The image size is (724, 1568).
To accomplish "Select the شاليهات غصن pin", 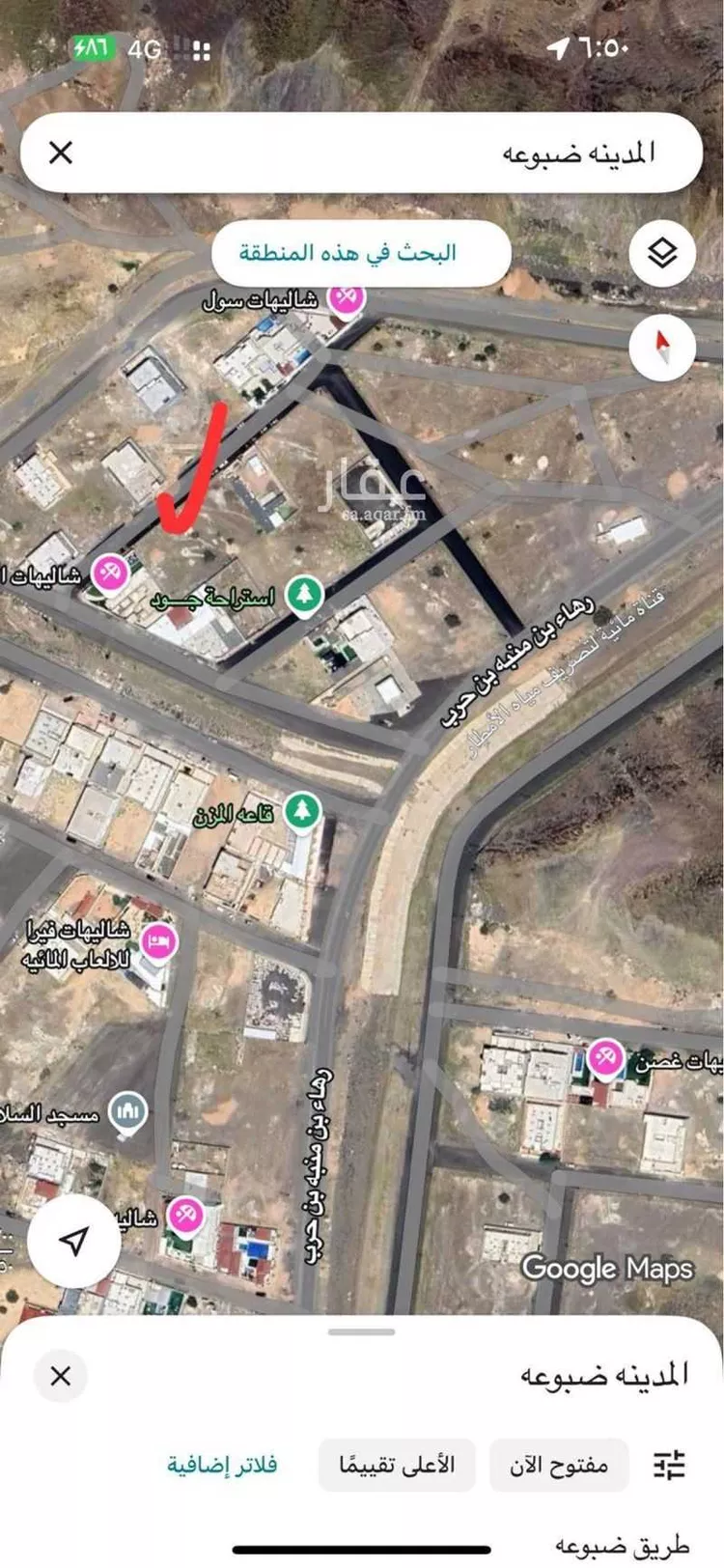I will pyautogui.click(x=605, y=1057).
